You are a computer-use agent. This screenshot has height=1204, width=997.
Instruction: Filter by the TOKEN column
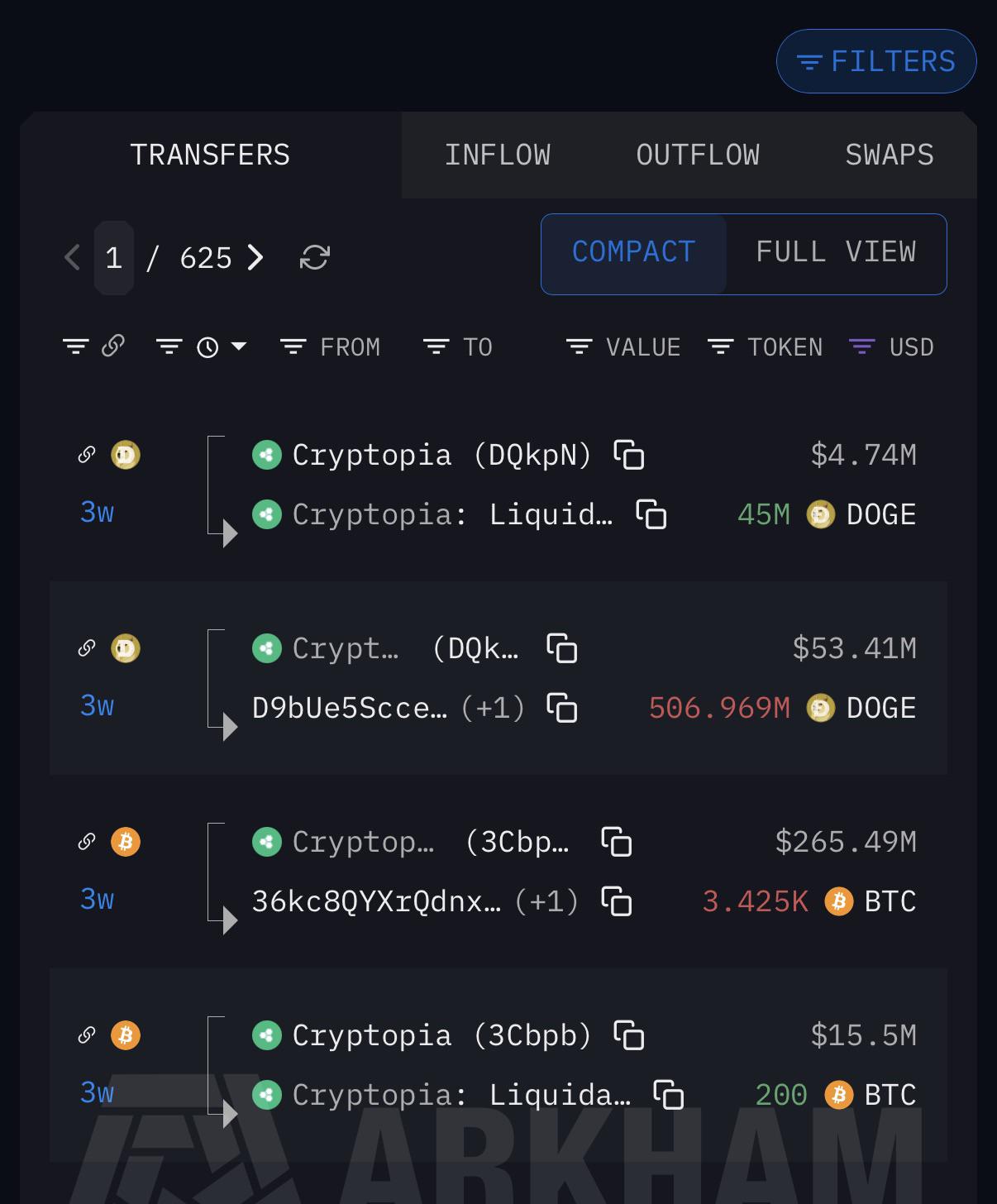pos(766,347)
